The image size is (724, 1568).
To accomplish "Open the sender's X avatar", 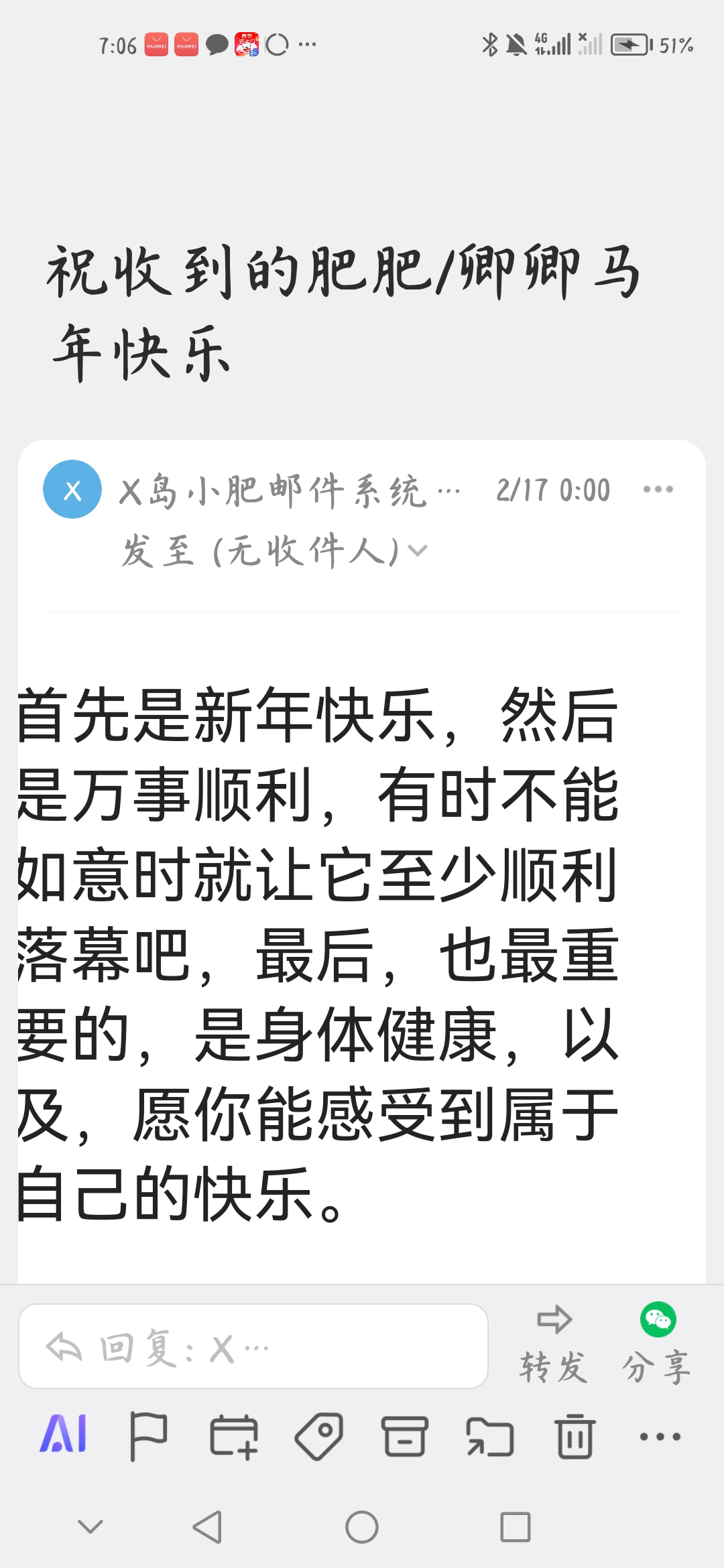I will (x=72, y=489).
